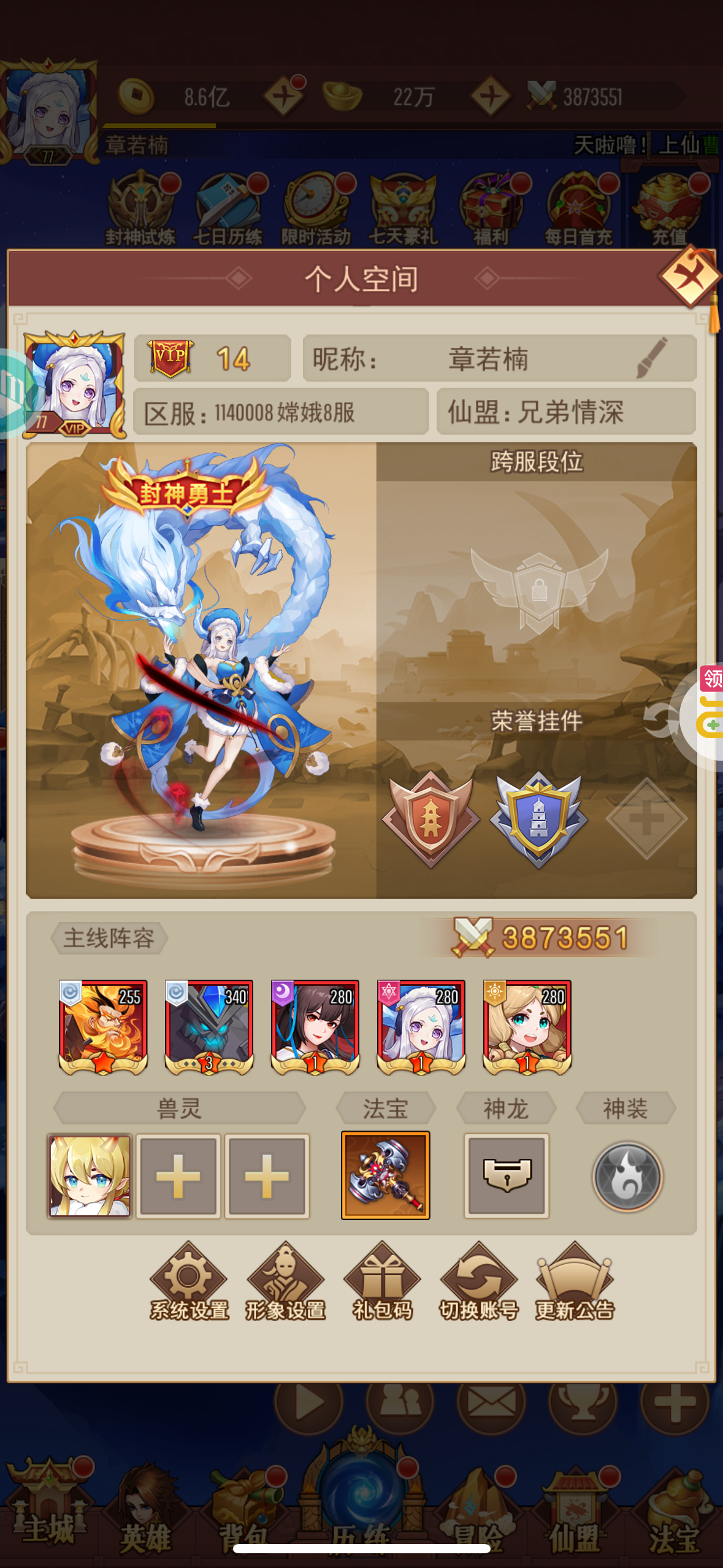Select the level 340 armored hero

click(x=209, y=1027)
